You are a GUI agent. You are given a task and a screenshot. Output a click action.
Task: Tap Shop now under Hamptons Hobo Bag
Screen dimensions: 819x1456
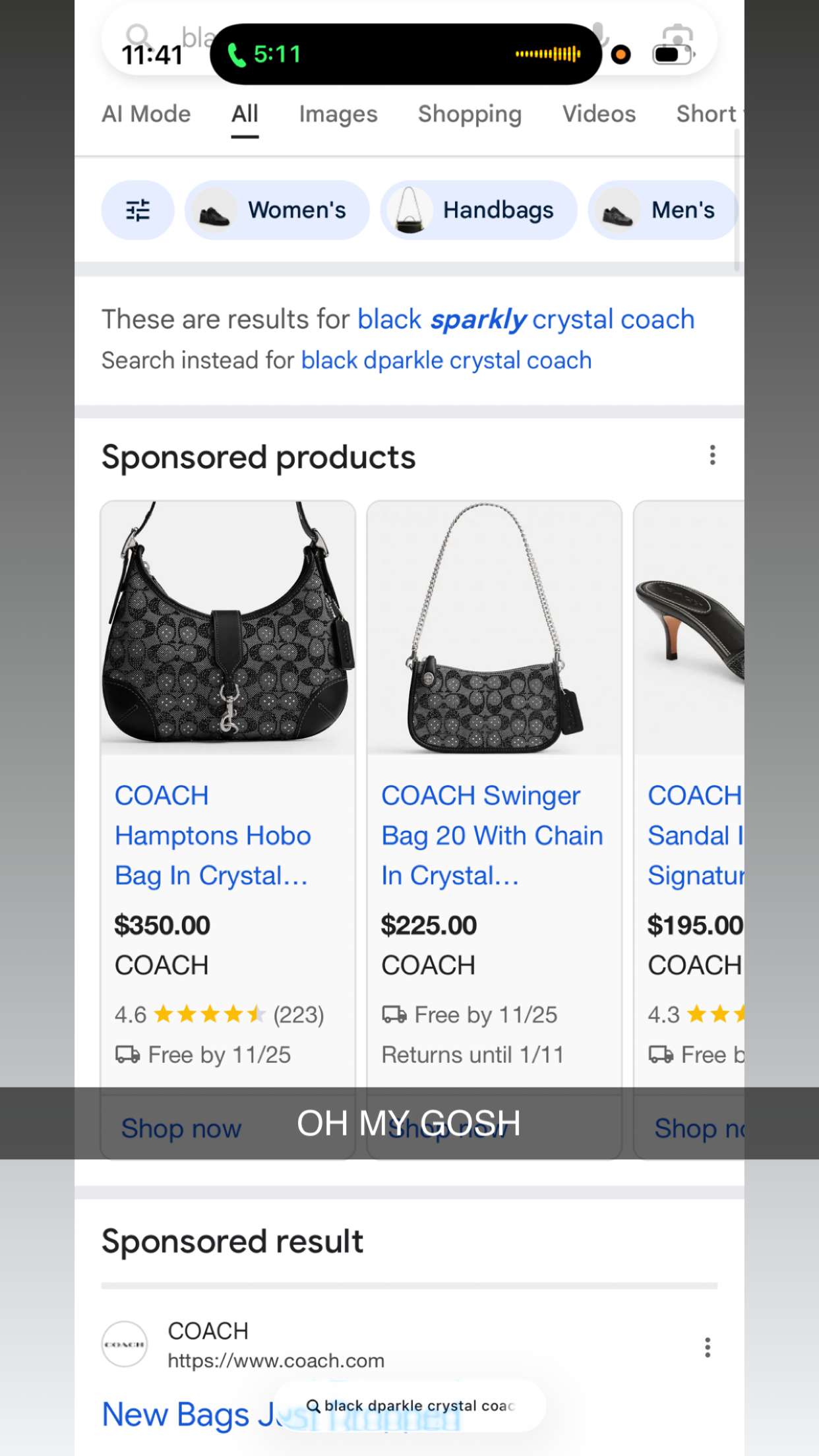coord(181,1128)
